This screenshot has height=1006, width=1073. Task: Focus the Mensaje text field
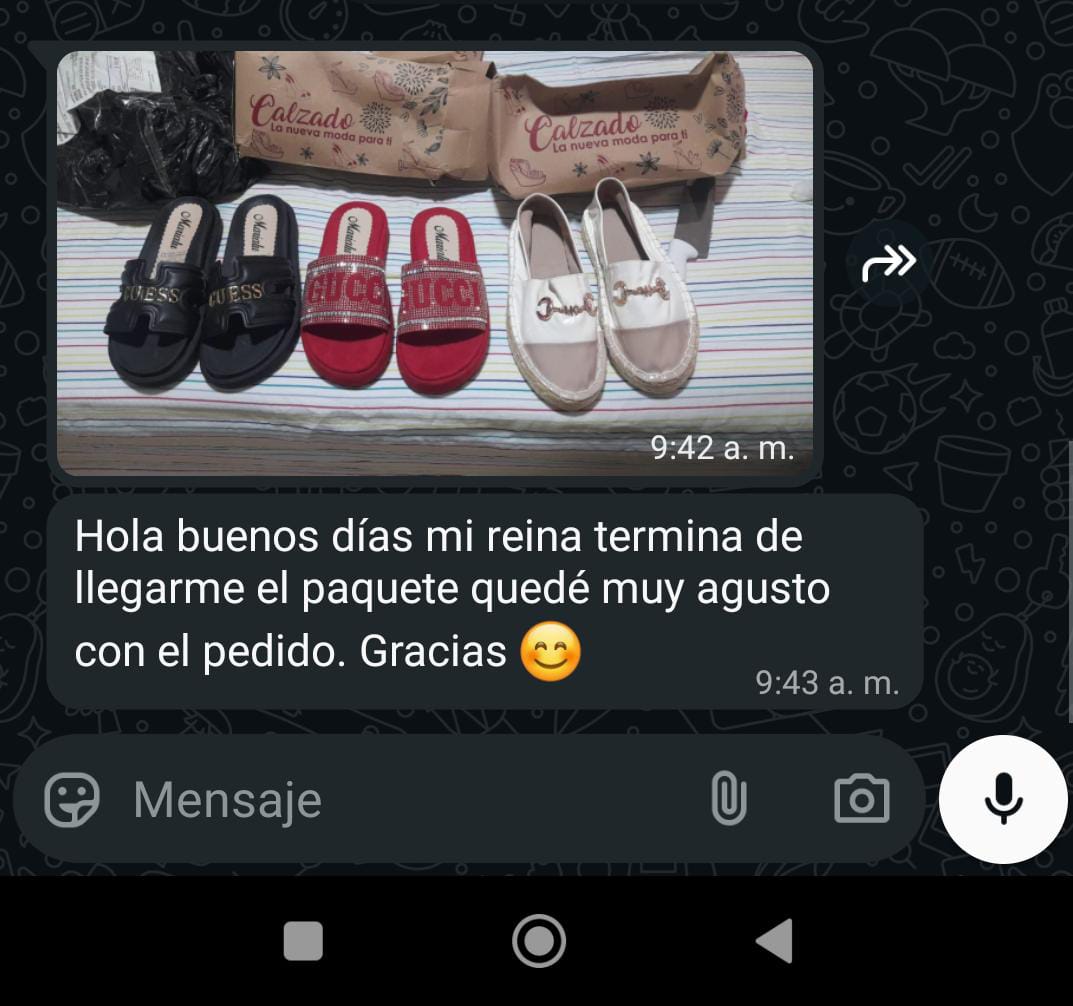[x=400, y=800]
